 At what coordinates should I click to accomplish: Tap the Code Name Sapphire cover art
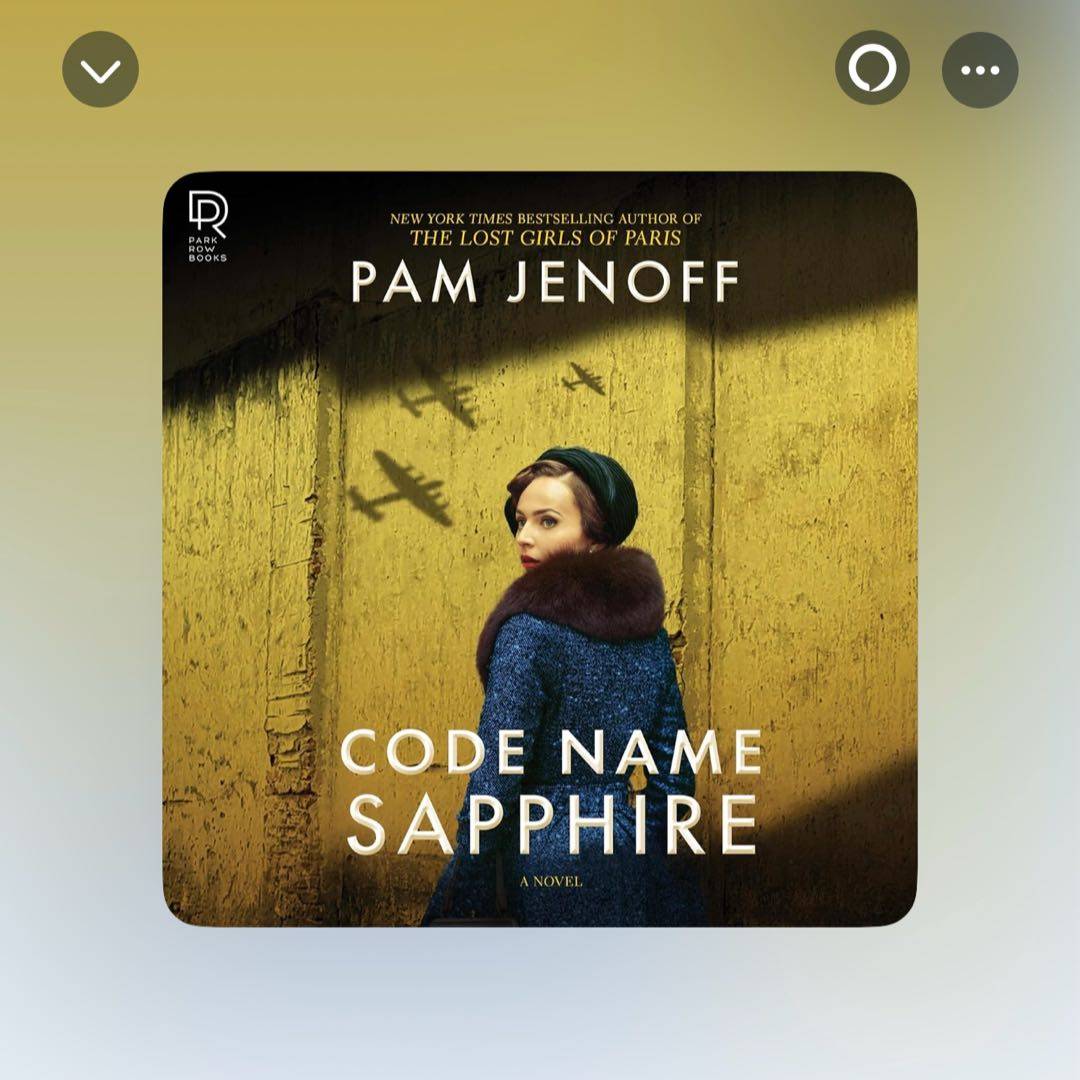tap(540, 548)
